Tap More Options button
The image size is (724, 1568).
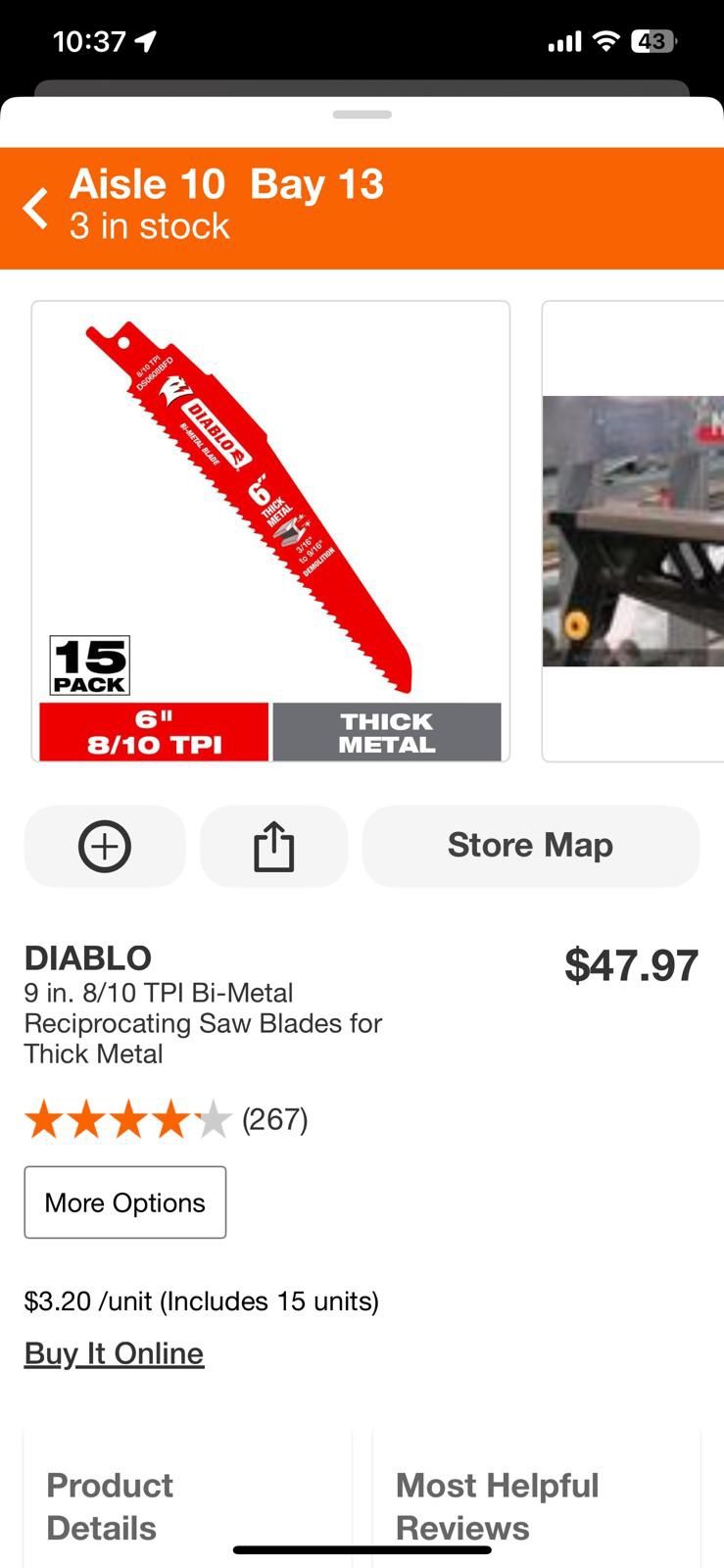(x=125, y=1202)
